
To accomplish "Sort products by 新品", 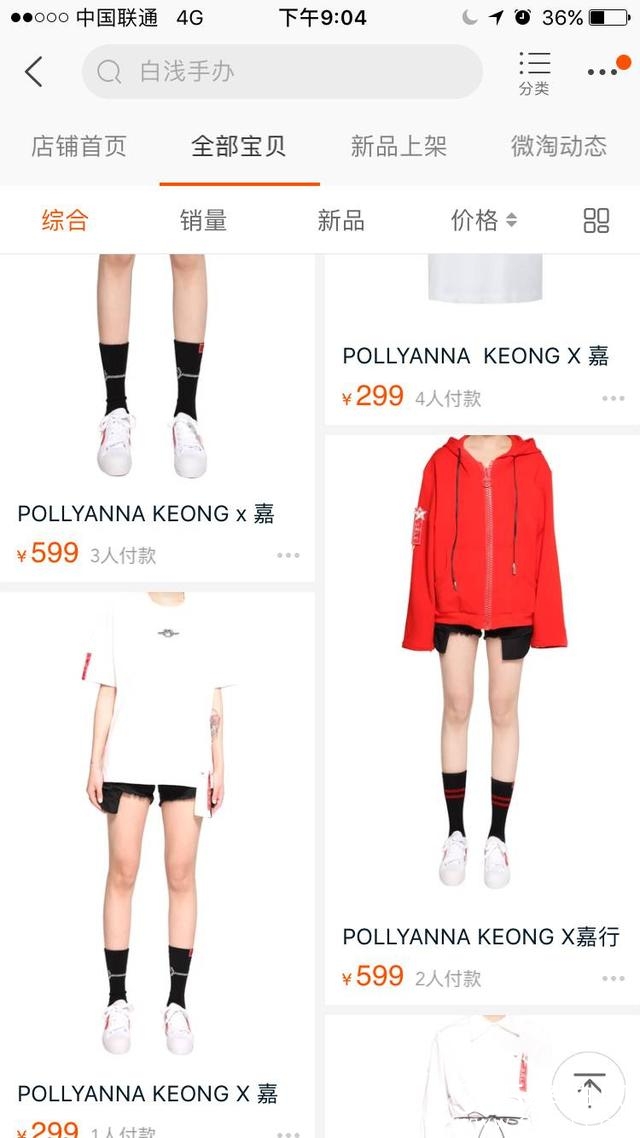I will [341, 220].
